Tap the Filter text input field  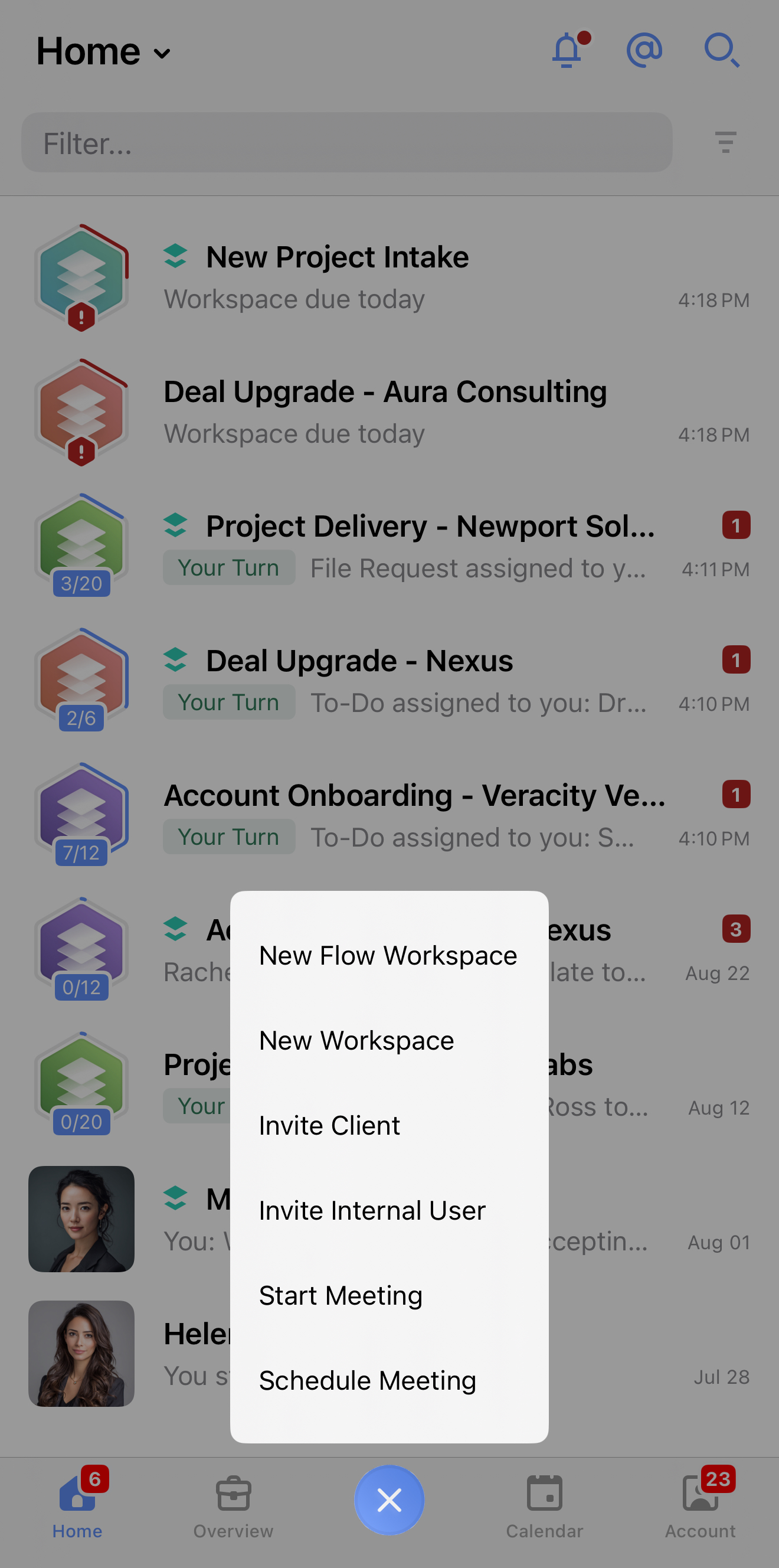coord(347,142)
